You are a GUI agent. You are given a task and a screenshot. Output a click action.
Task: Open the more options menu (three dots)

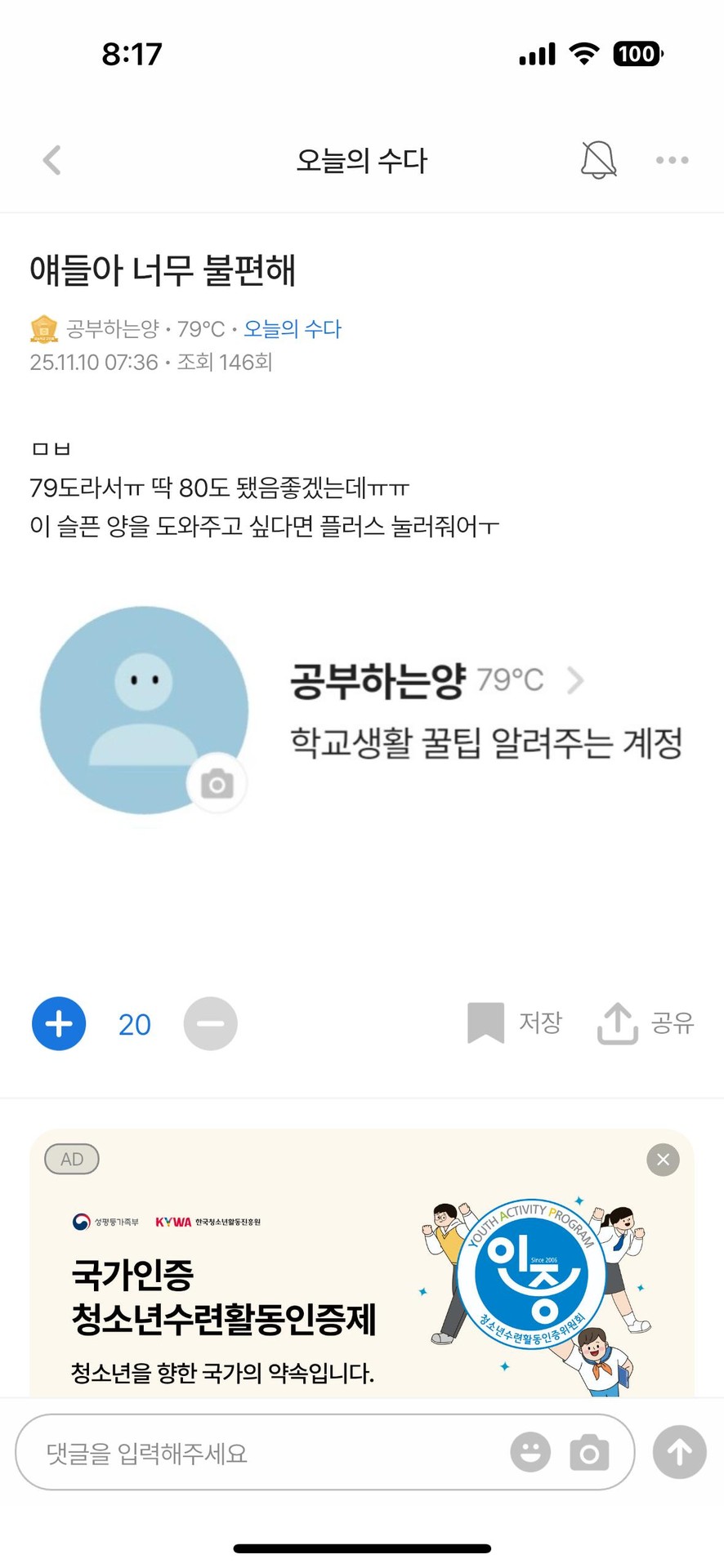[672, 160]
